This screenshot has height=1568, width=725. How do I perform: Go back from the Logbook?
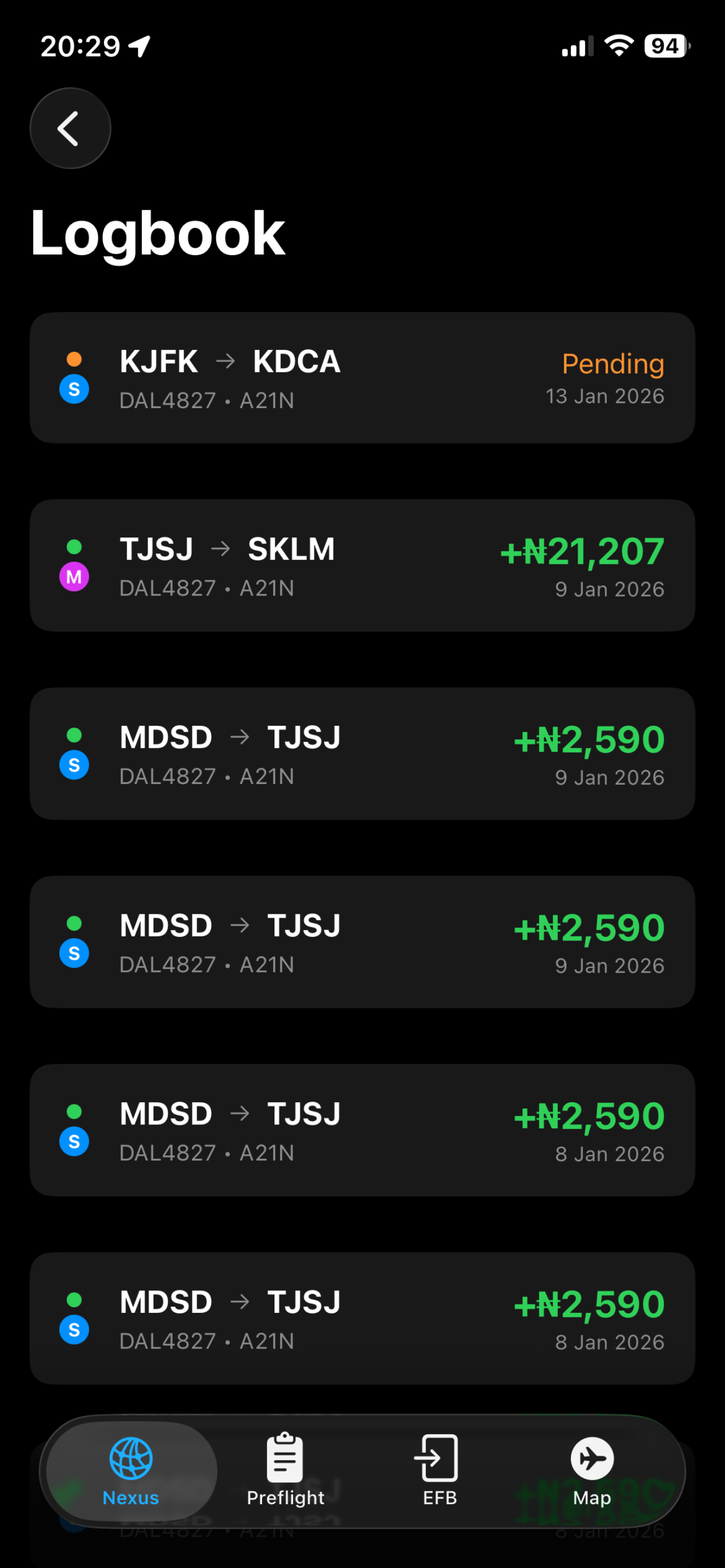point(70,129)
